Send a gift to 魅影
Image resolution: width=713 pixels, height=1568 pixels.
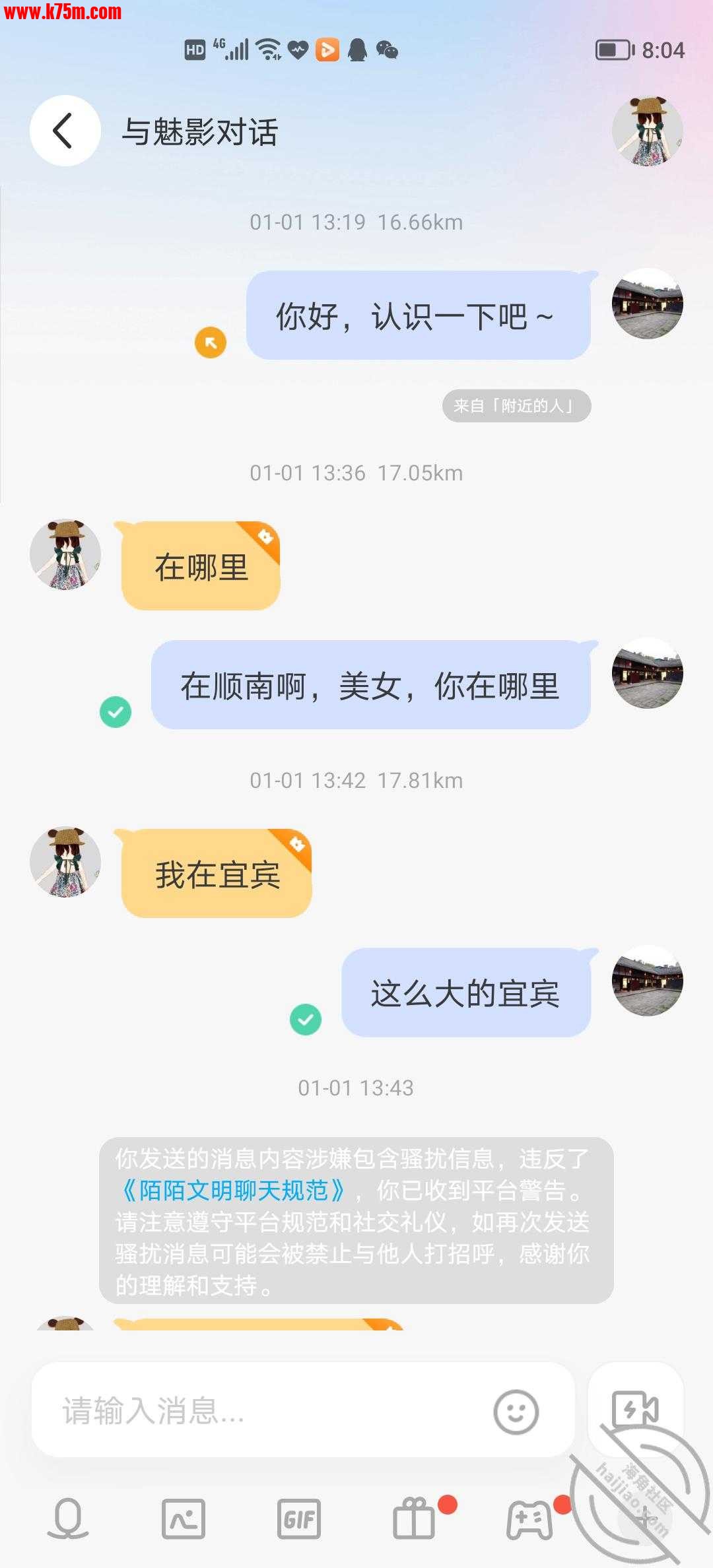[415, 1518]
